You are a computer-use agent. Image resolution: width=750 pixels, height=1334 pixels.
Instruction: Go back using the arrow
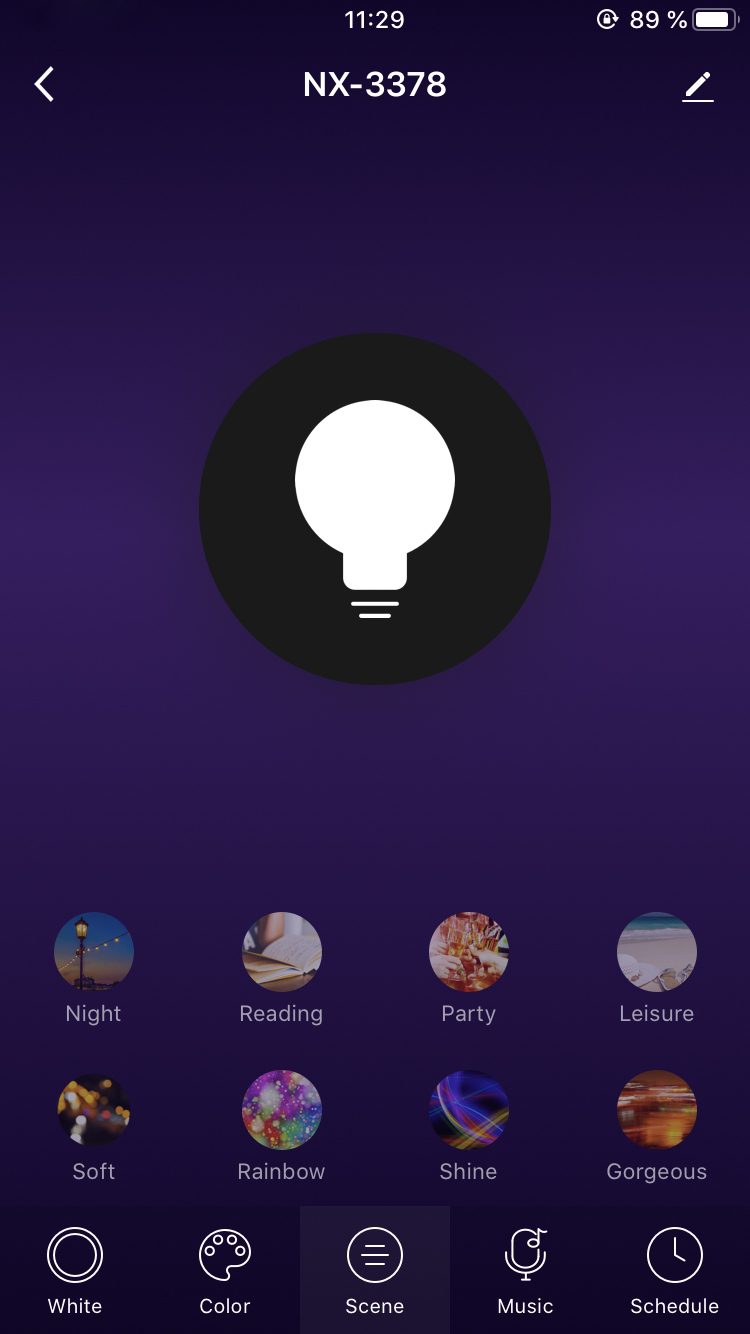tap(45, 85)
